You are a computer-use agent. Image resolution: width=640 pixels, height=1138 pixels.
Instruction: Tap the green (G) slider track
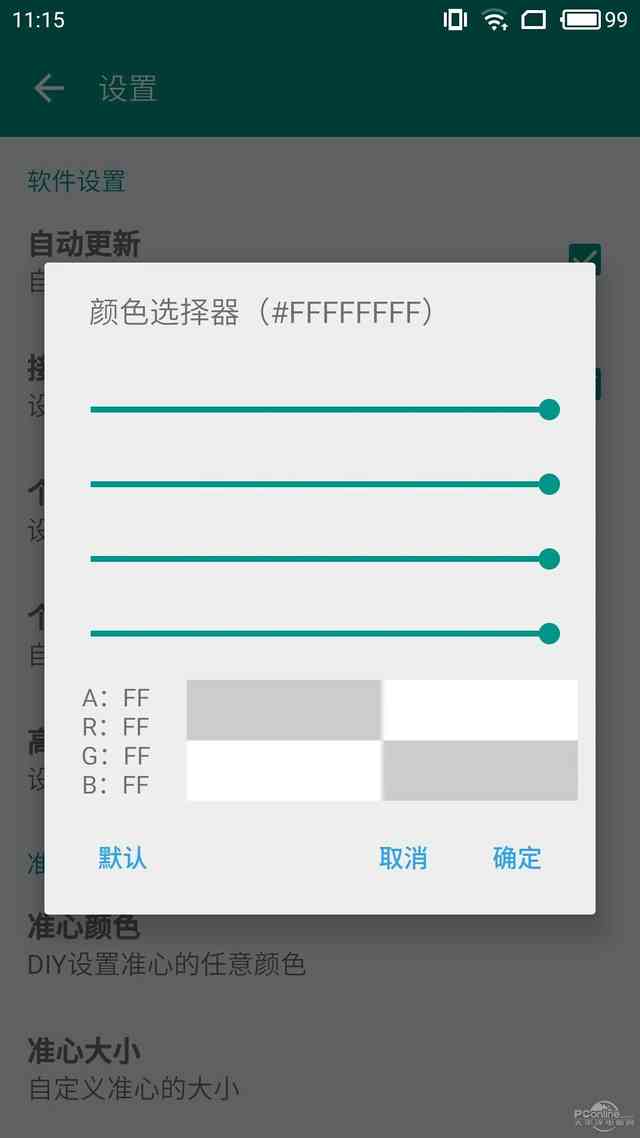pos(320,558)
